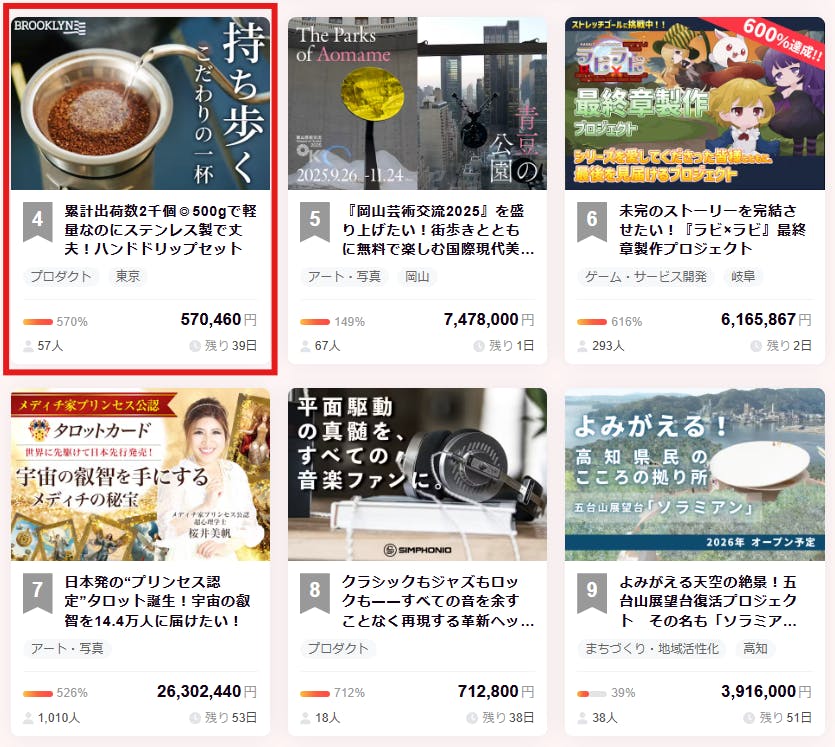This screenshot has height=747, width=835.
Task: Tap アート・写真 tag on the tarot project
Action: (x=64, y=649)
